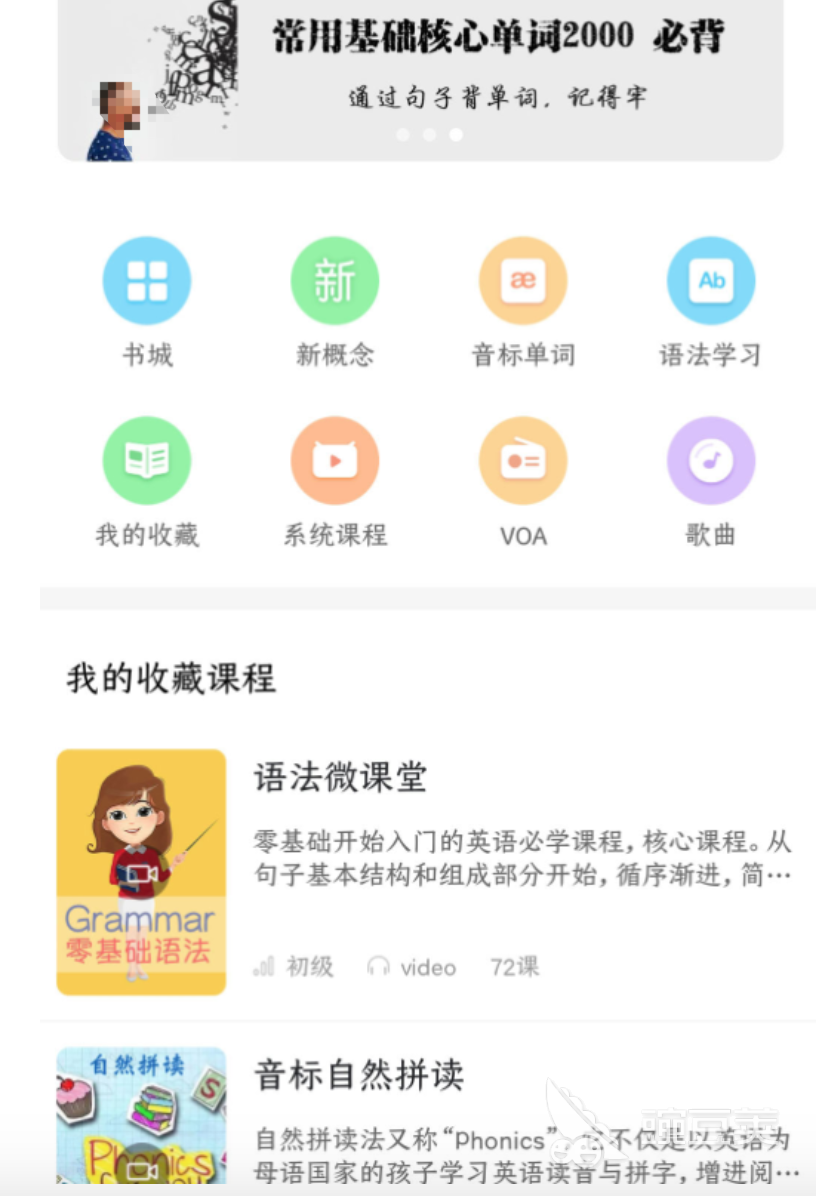Open the 音标单词 phonetics icon
Screen dimensions: 816x1196
click(522, 280)
